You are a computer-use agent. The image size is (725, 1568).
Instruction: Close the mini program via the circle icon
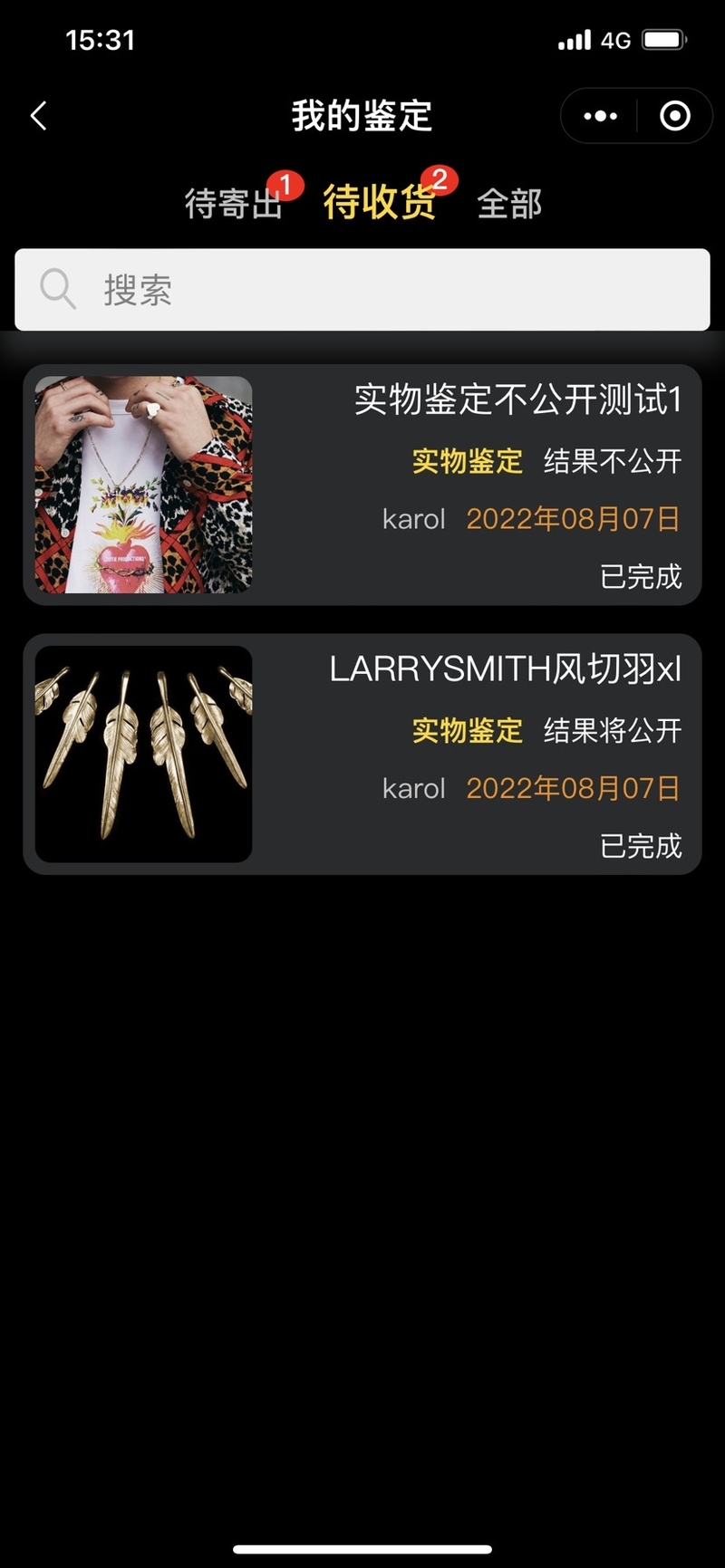[675, 116]
